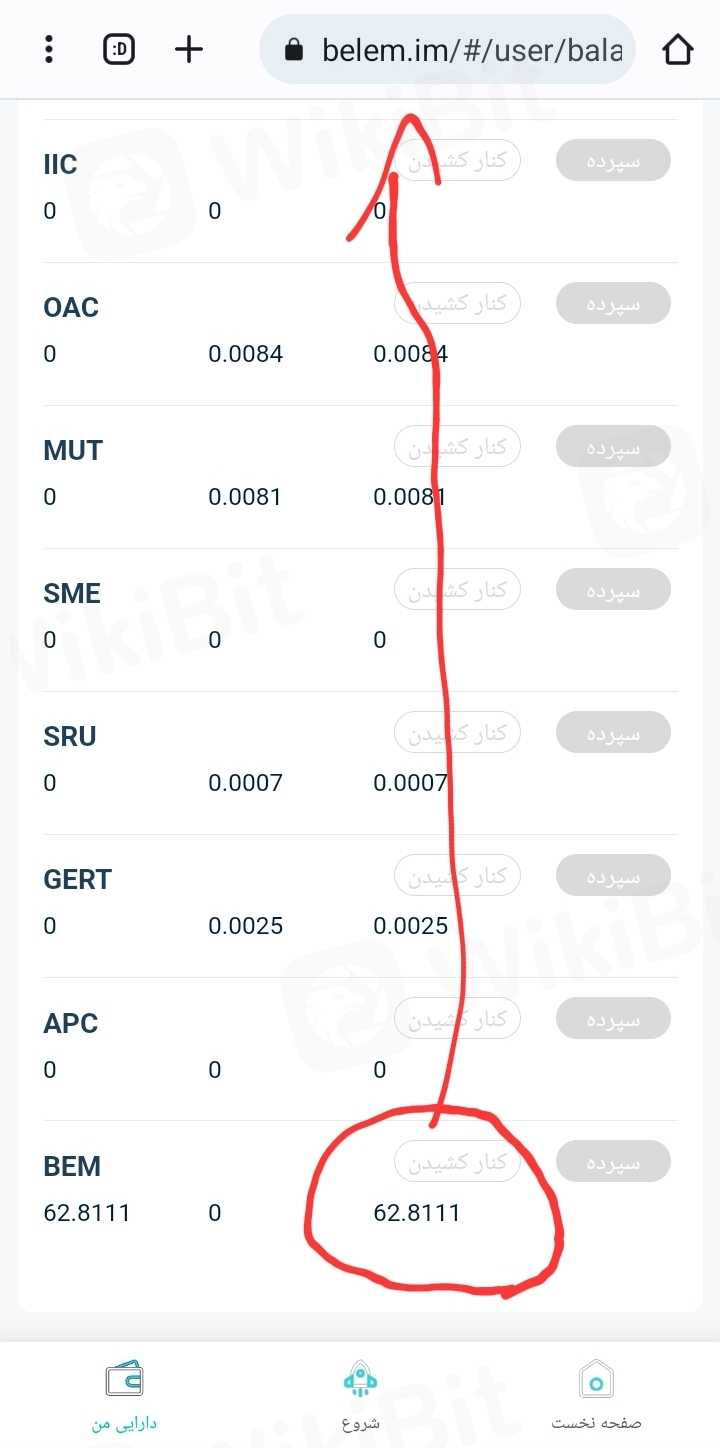
Task: Tap the سپرده button for BEM
Action: click(x=613, y=1162)
